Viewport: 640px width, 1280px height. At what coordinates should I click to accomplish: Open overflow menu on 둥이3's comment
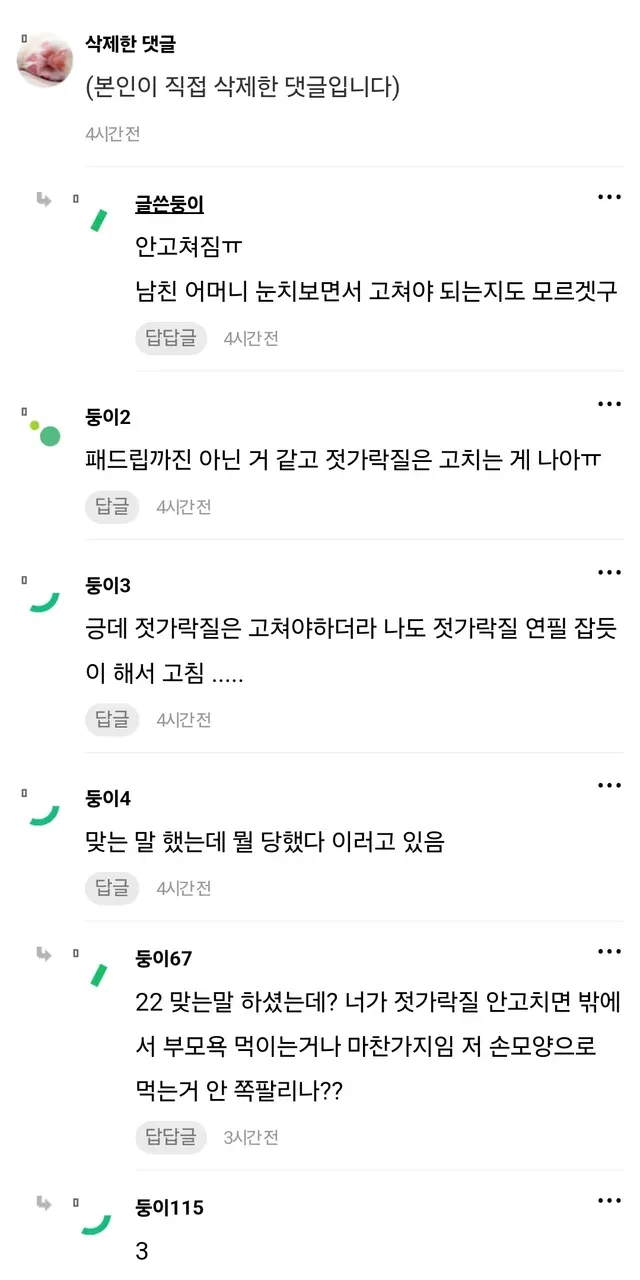[x=609, y=573]
